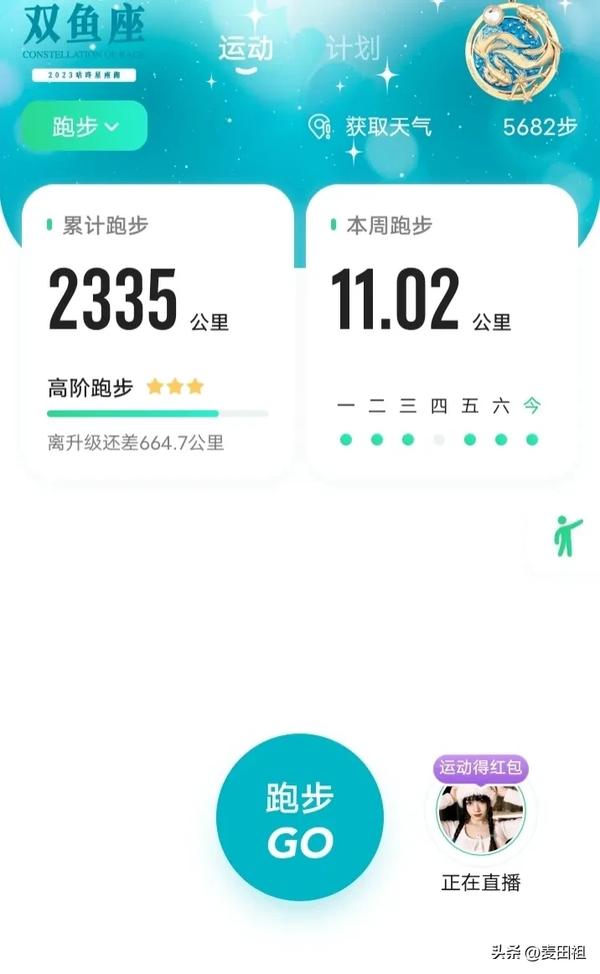Select the 运动 tab
600x974 pixels.
[246, 49]
